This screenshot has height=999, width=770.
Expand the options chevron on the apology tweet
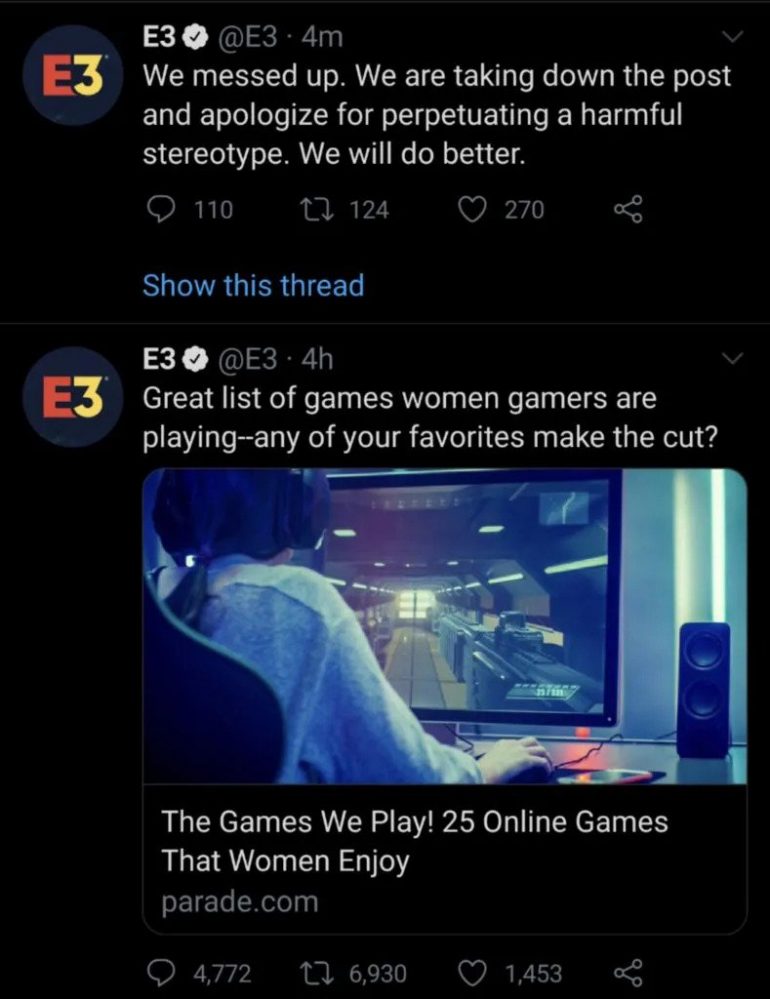point(733,38)
